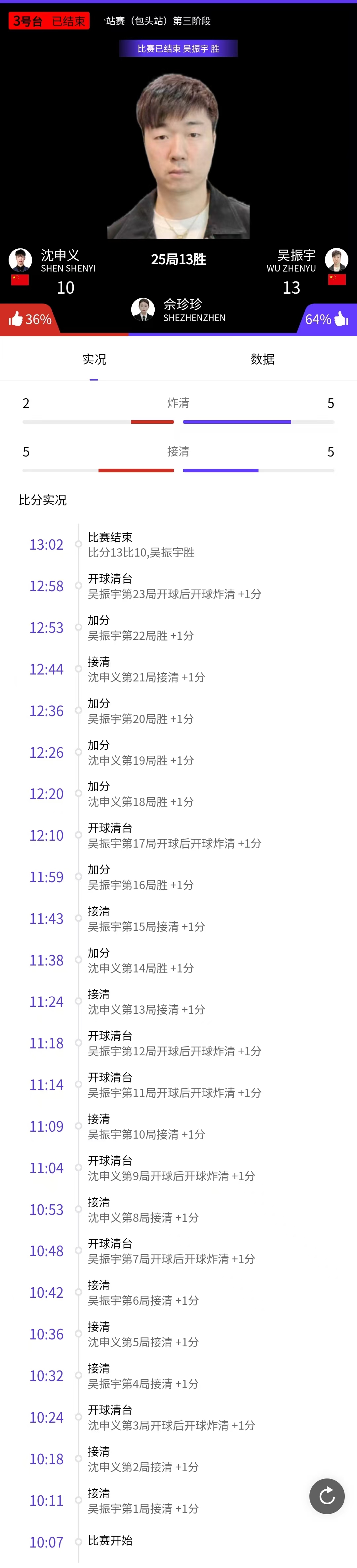Switch to the 数据 tab
Image resolution: width=357 pixels, height=1568 pixels.
click(x=262, y=359)
